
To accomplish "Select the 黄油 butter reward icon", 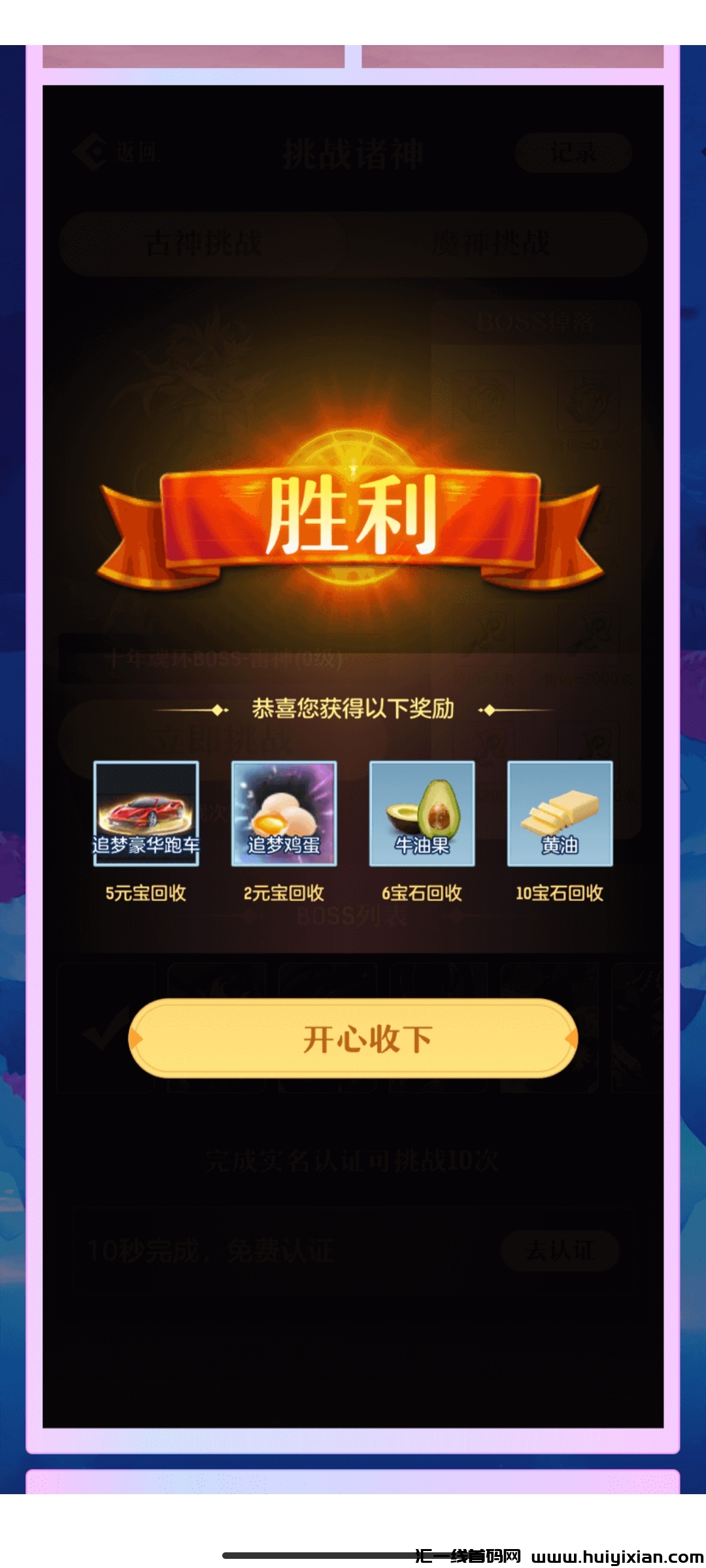I will [559, 813].
